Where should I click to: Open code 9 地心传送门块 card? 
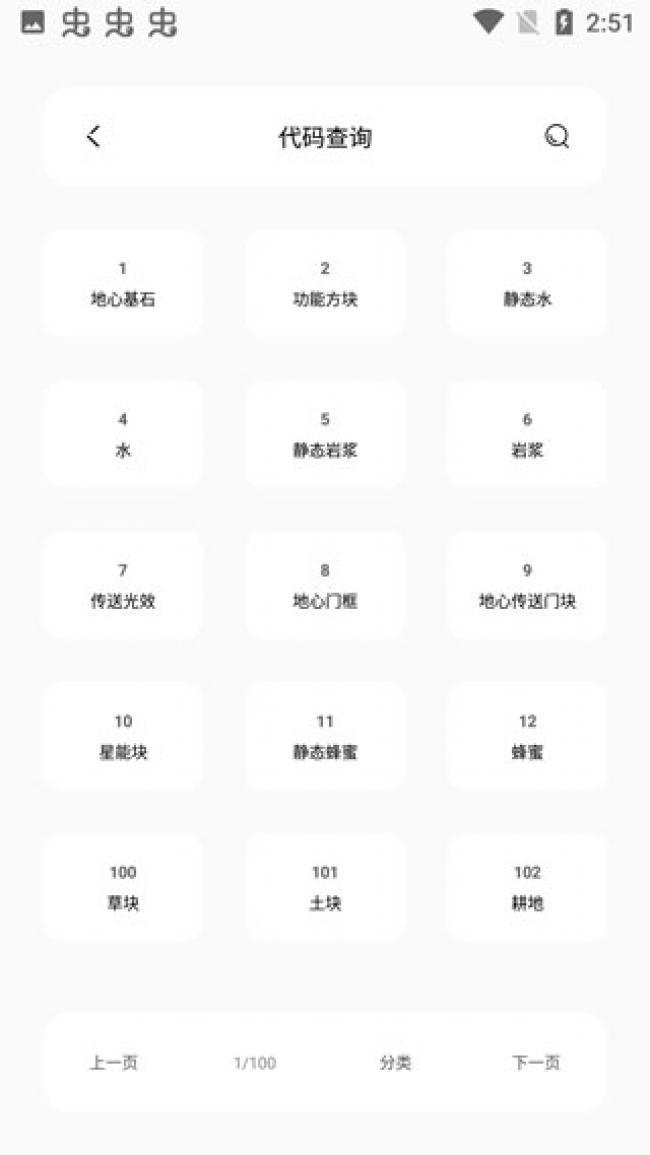pyautogui.click(x=527, y=586)
